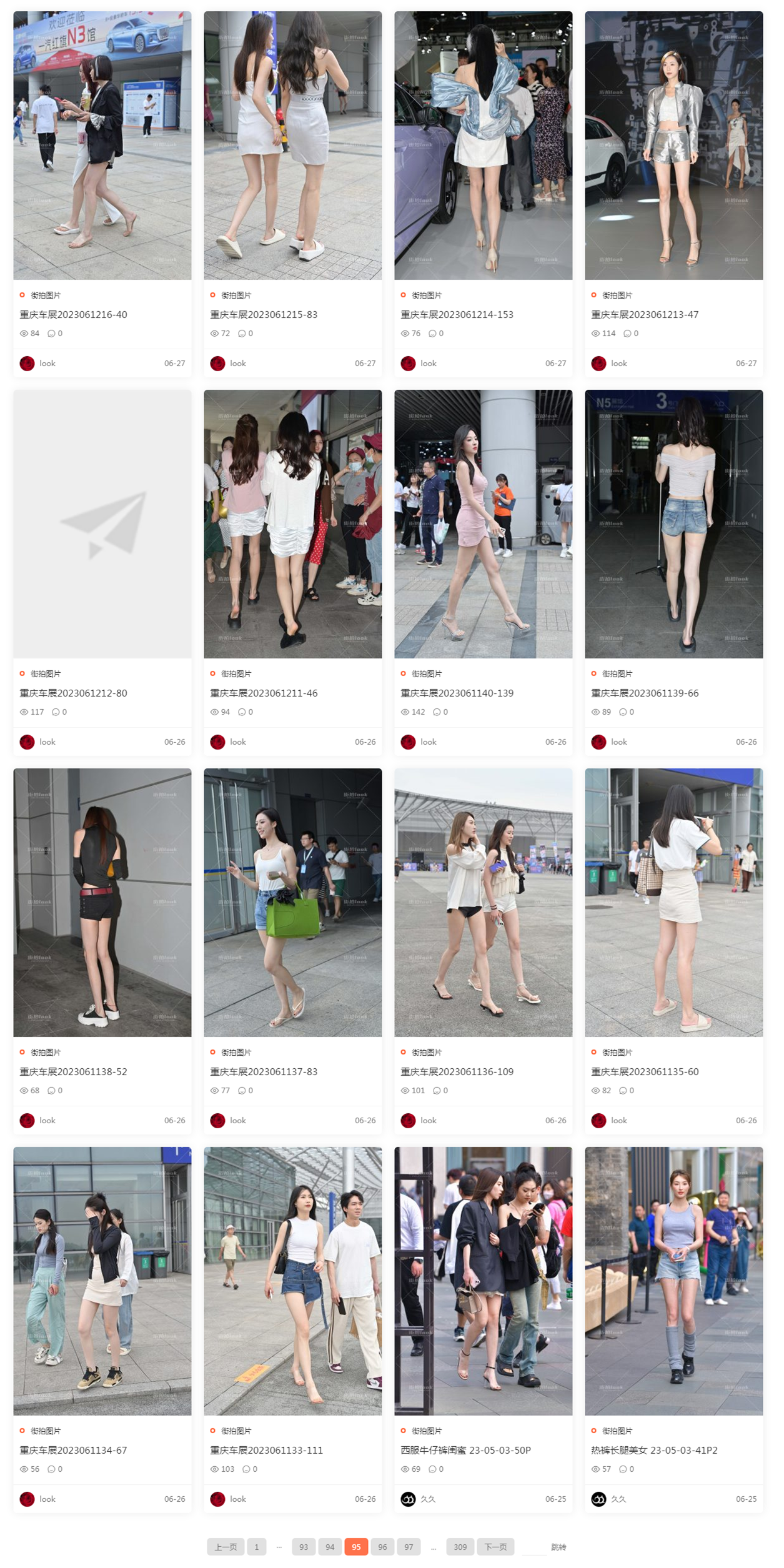Open the 重庆车展2023061214-153 post
Screen dimensions: 784x1568
point(457,315)
